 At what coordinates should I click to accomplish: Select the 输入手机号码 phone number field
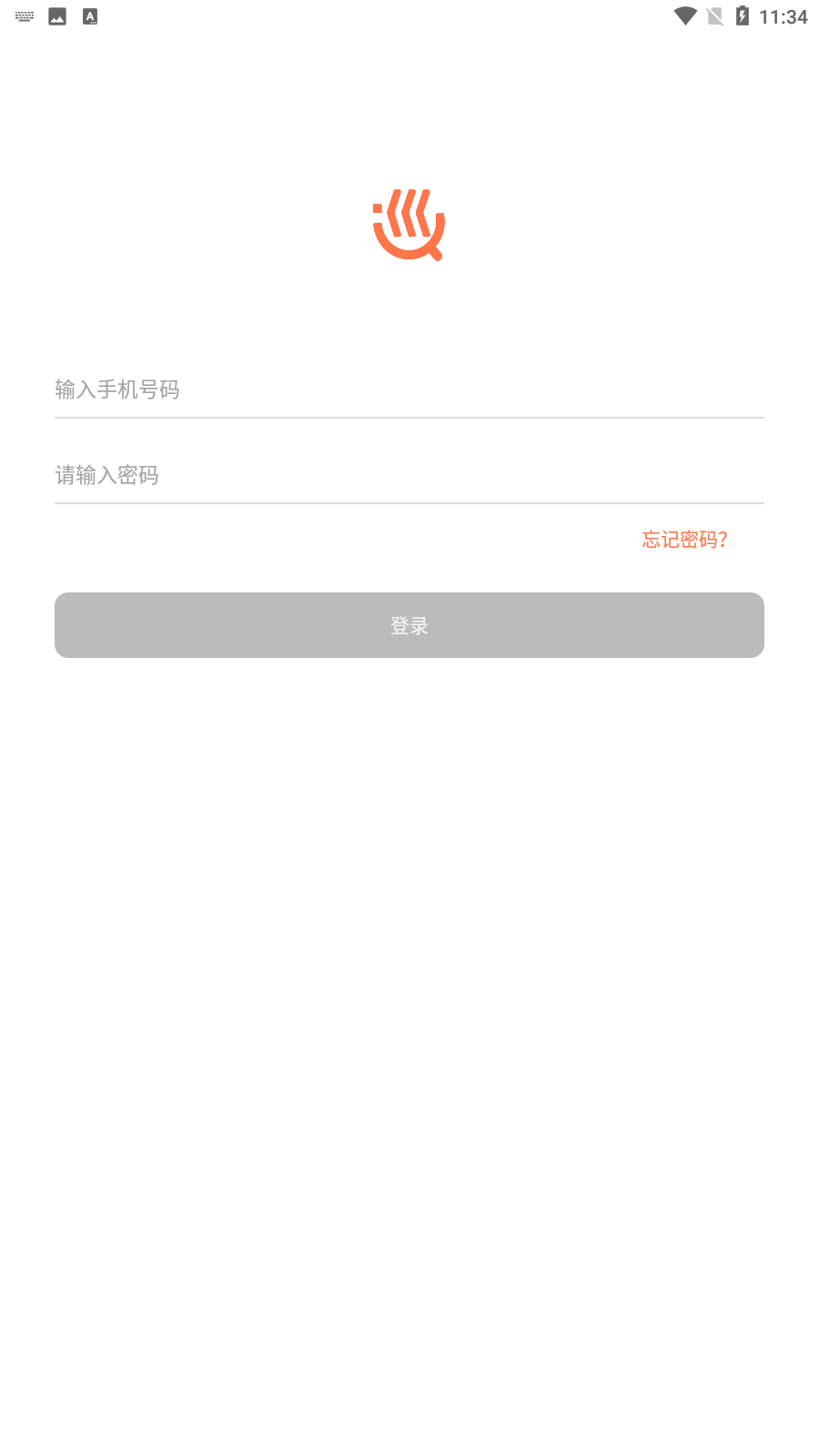point(409,389)
